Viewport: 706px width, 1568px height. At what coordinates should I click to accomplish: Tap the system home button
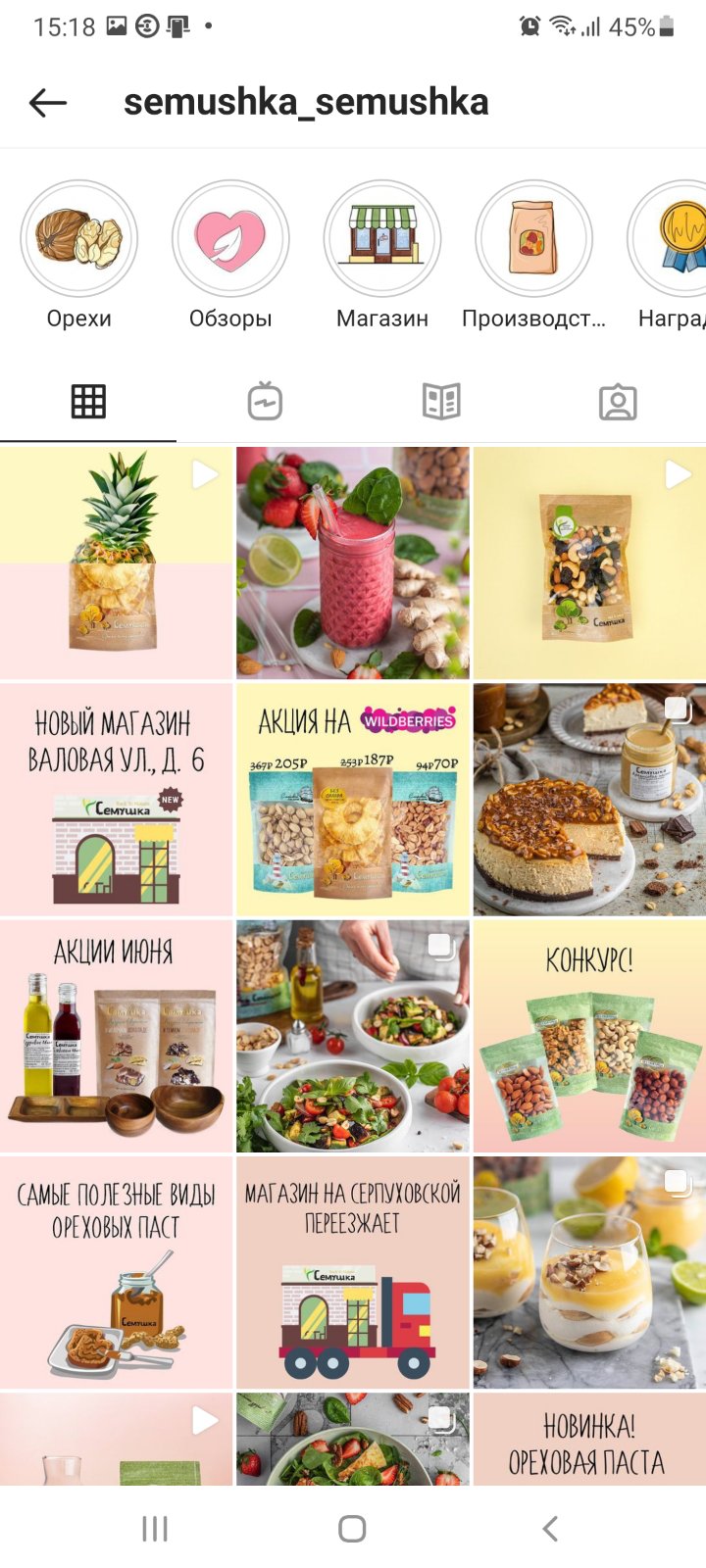tap(352, 1528)
